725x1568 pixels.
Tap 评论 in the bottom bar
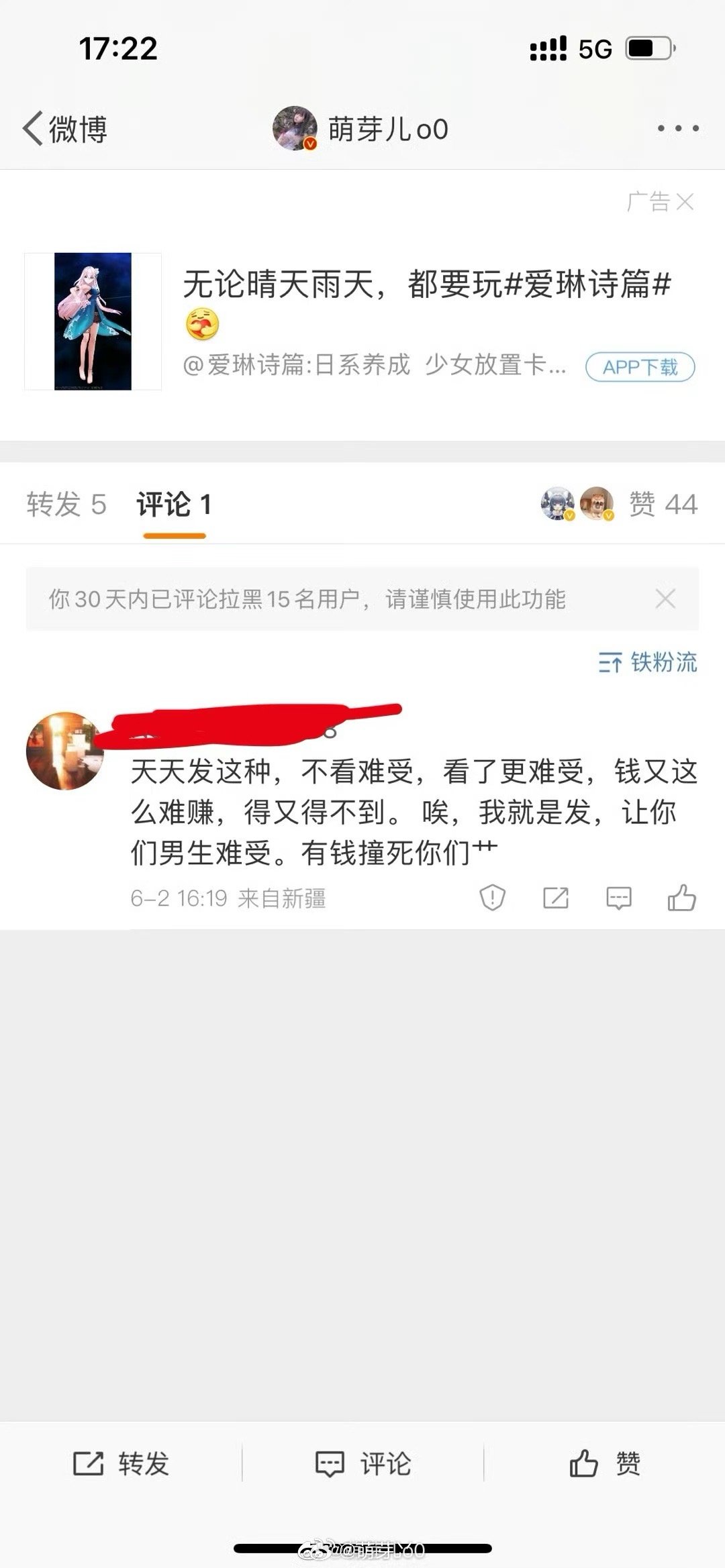coord(362,1463)
